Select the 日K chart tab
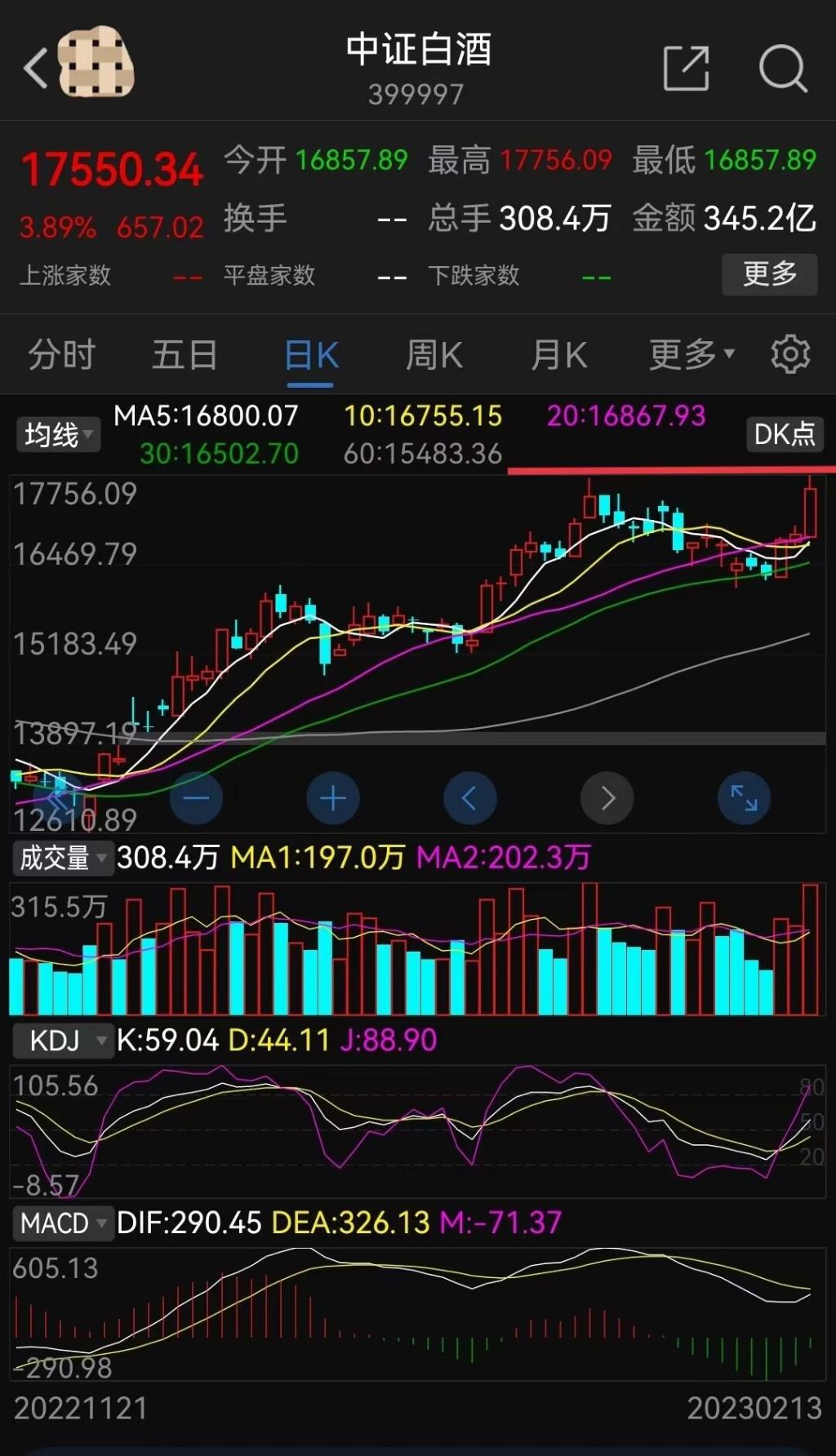The image size is (836, 1456). tap(311, 356)
